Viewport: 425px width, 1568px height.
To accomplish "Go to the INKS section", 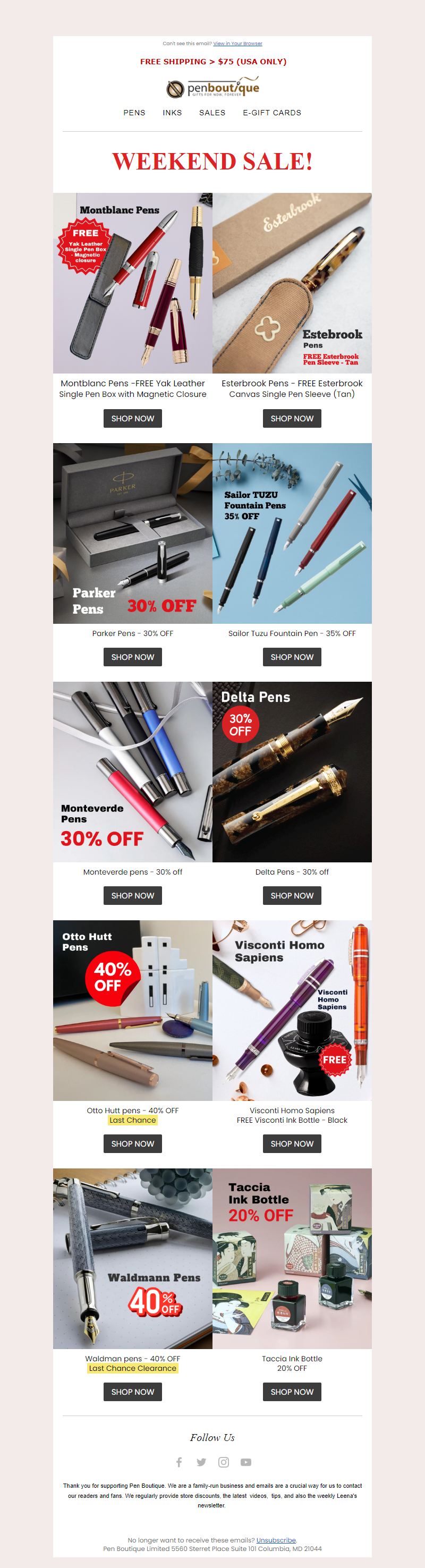I will pos(172,113).
